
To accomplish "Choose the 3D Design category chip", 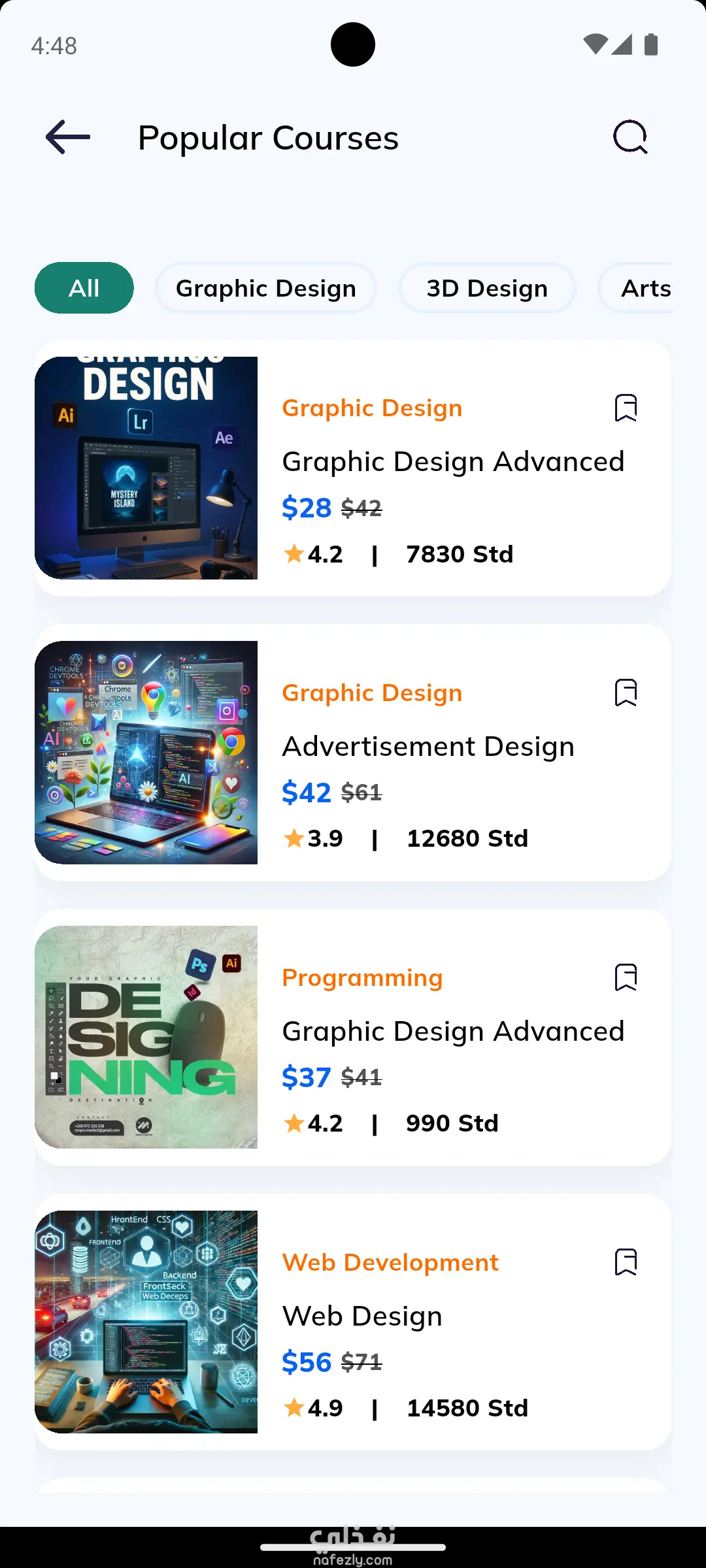I will (487, 288).
